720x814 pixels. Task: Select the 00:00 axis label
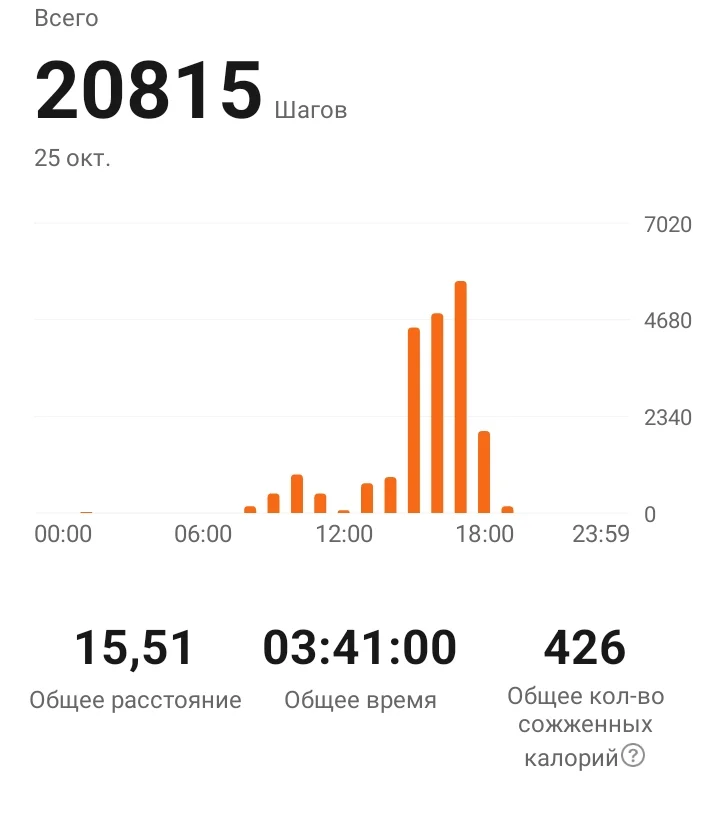[63, 534]
